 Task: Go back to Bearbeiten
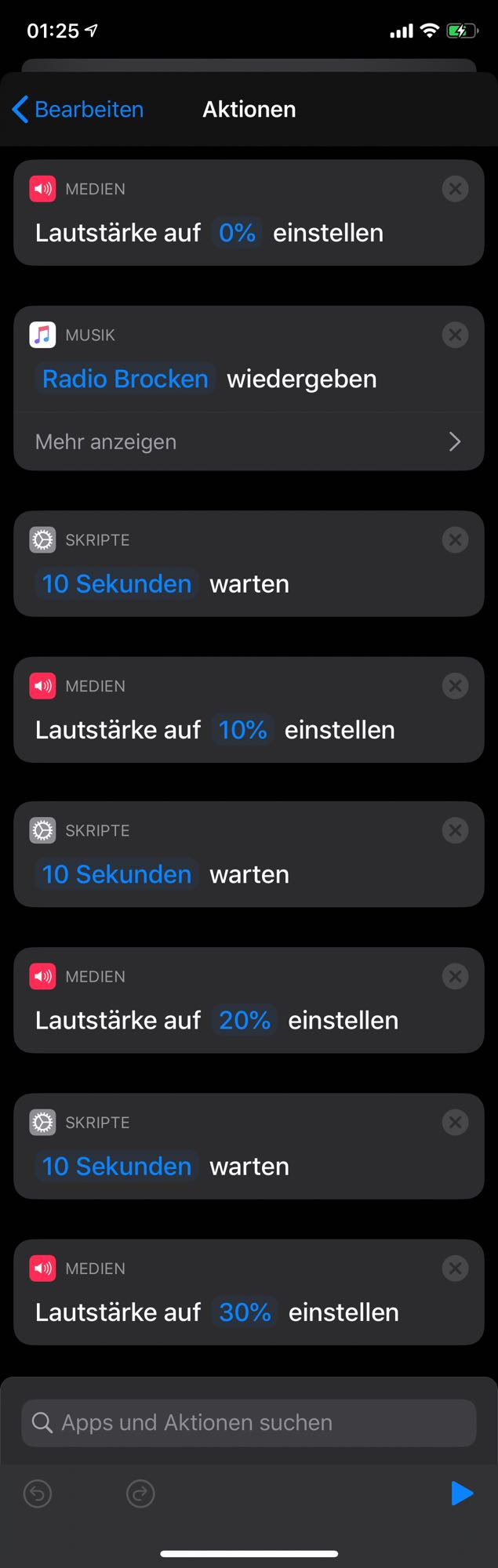(78, 110)
